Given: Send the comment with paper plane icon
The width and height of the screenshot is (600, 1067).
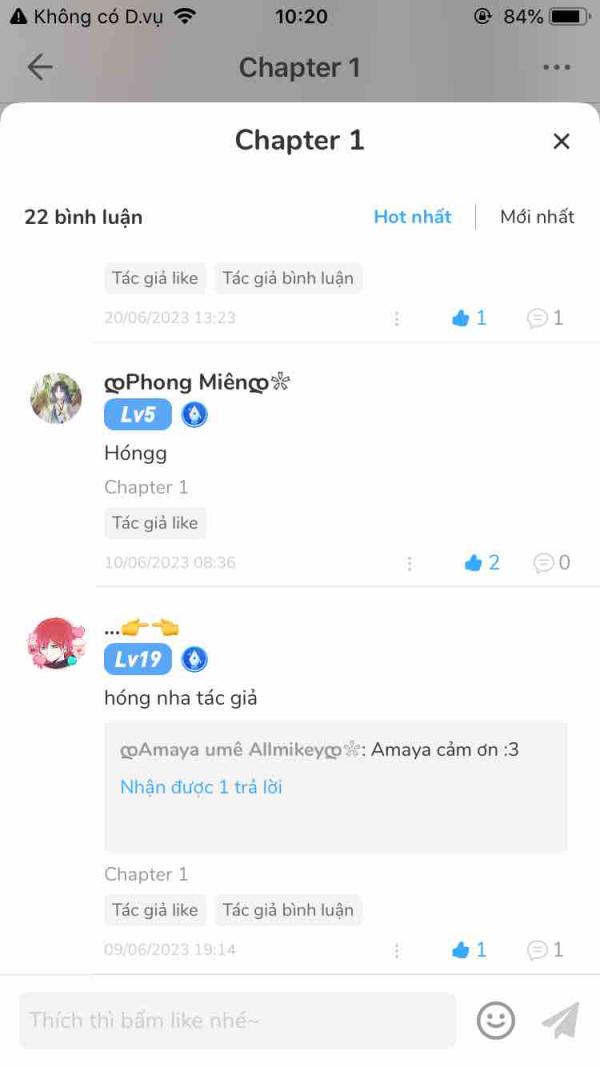Looking at the screenshot, I should pyautogui.click(x=561, y=1020).
